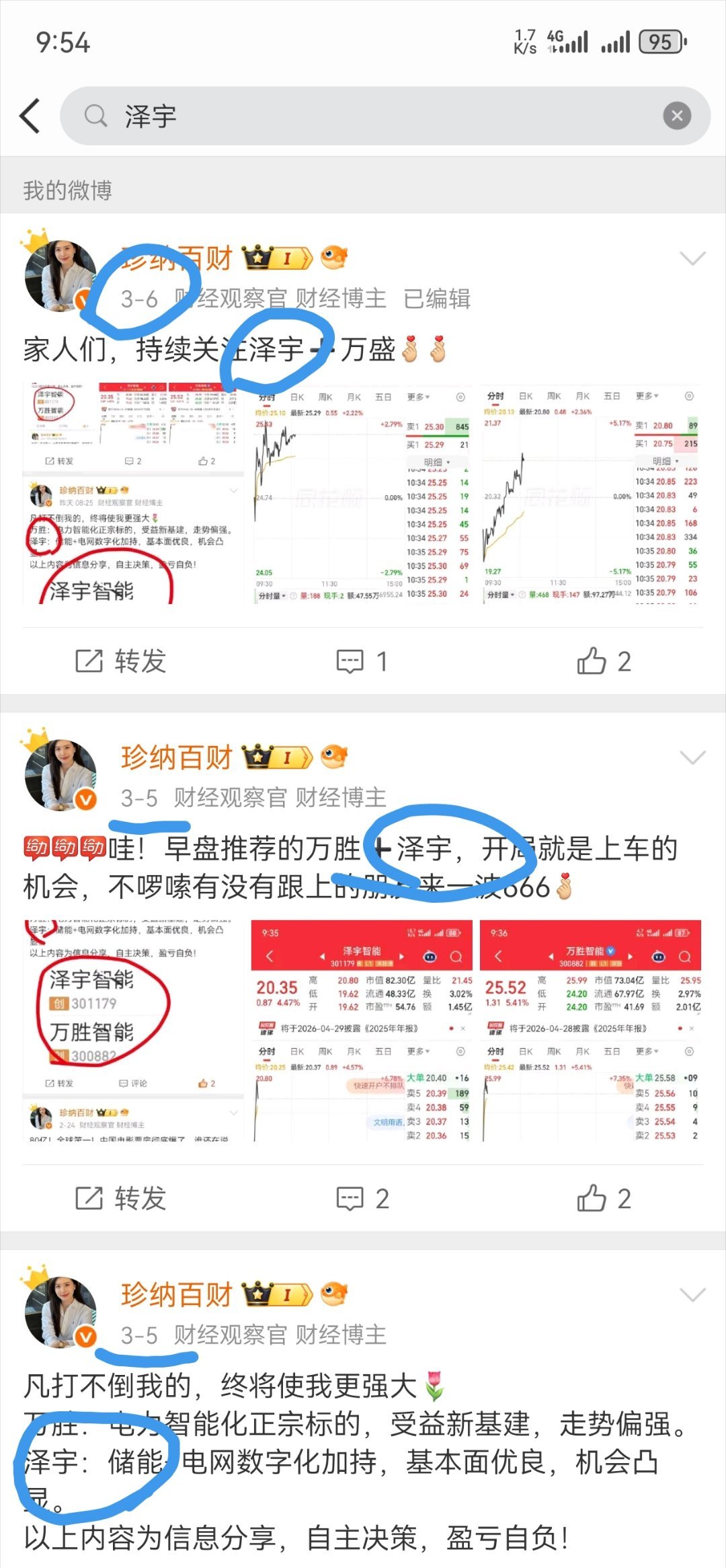Tap the magnifier icon in the search bar
Screen dimensions: 726x1568
coord(95,114)
